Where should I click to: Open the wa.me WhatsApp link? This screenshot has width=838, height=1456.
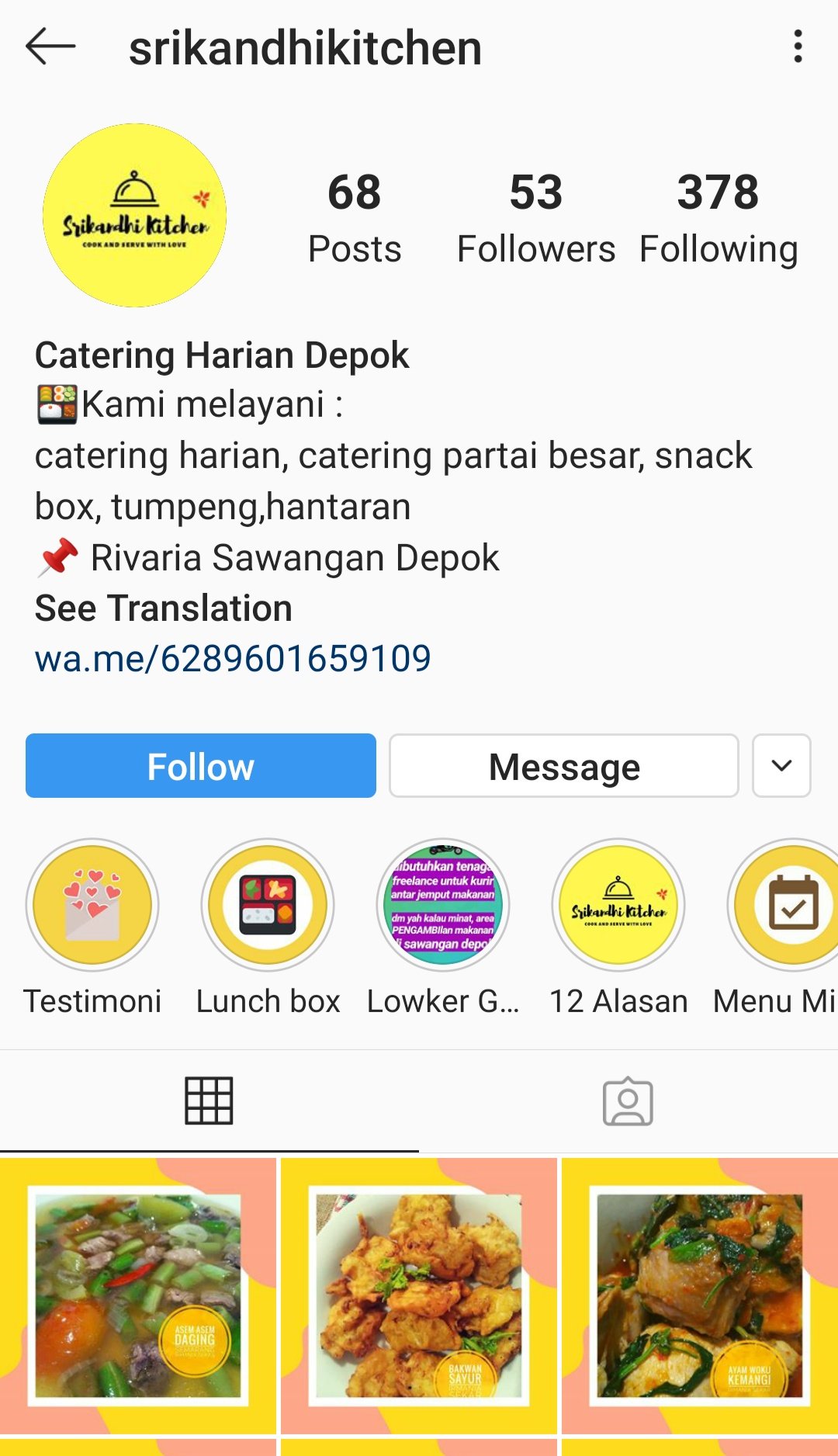233,659
